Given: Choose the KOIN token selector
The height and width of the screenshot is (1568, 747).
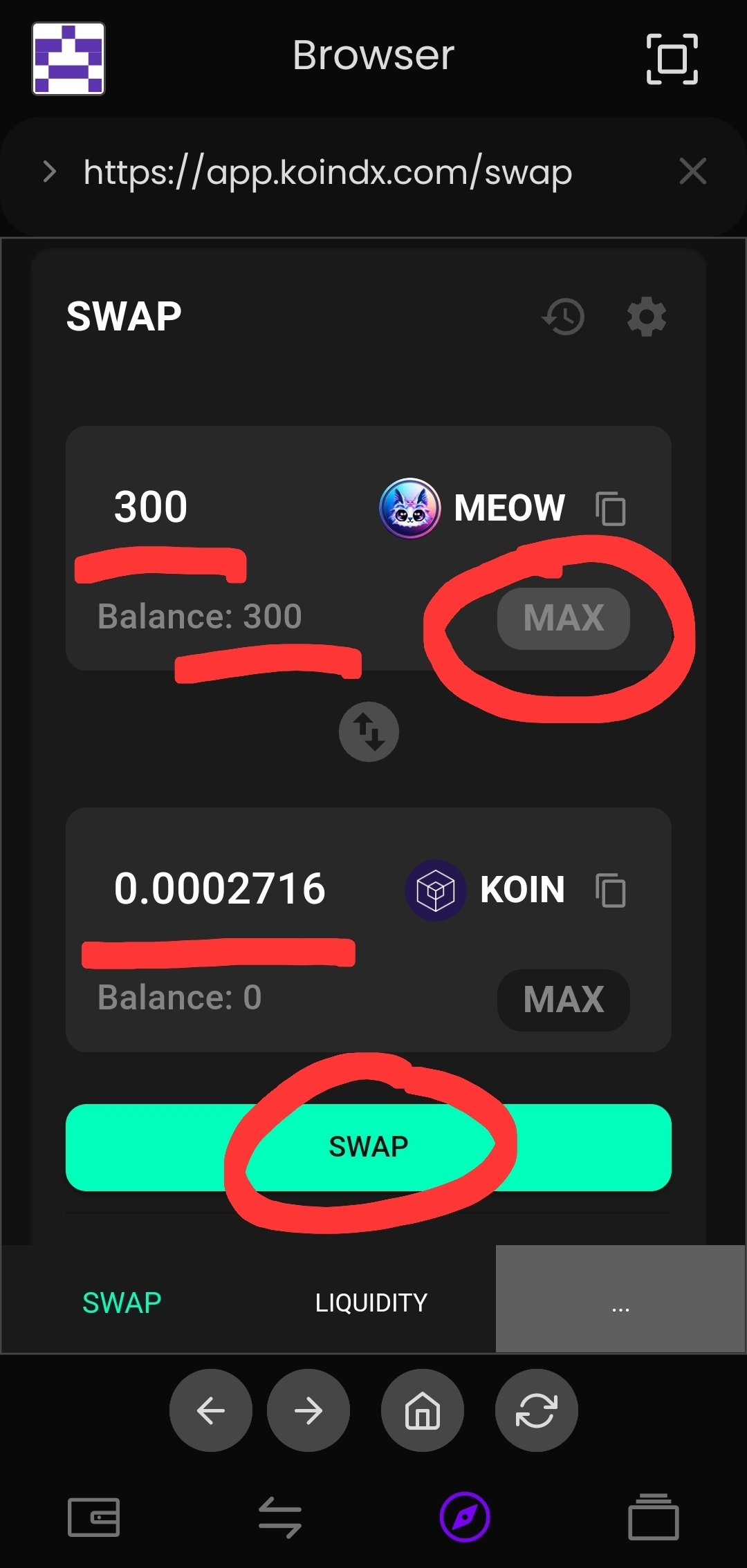Looking at the screenshot, I should pyautogui.click(x=486, y=890).
